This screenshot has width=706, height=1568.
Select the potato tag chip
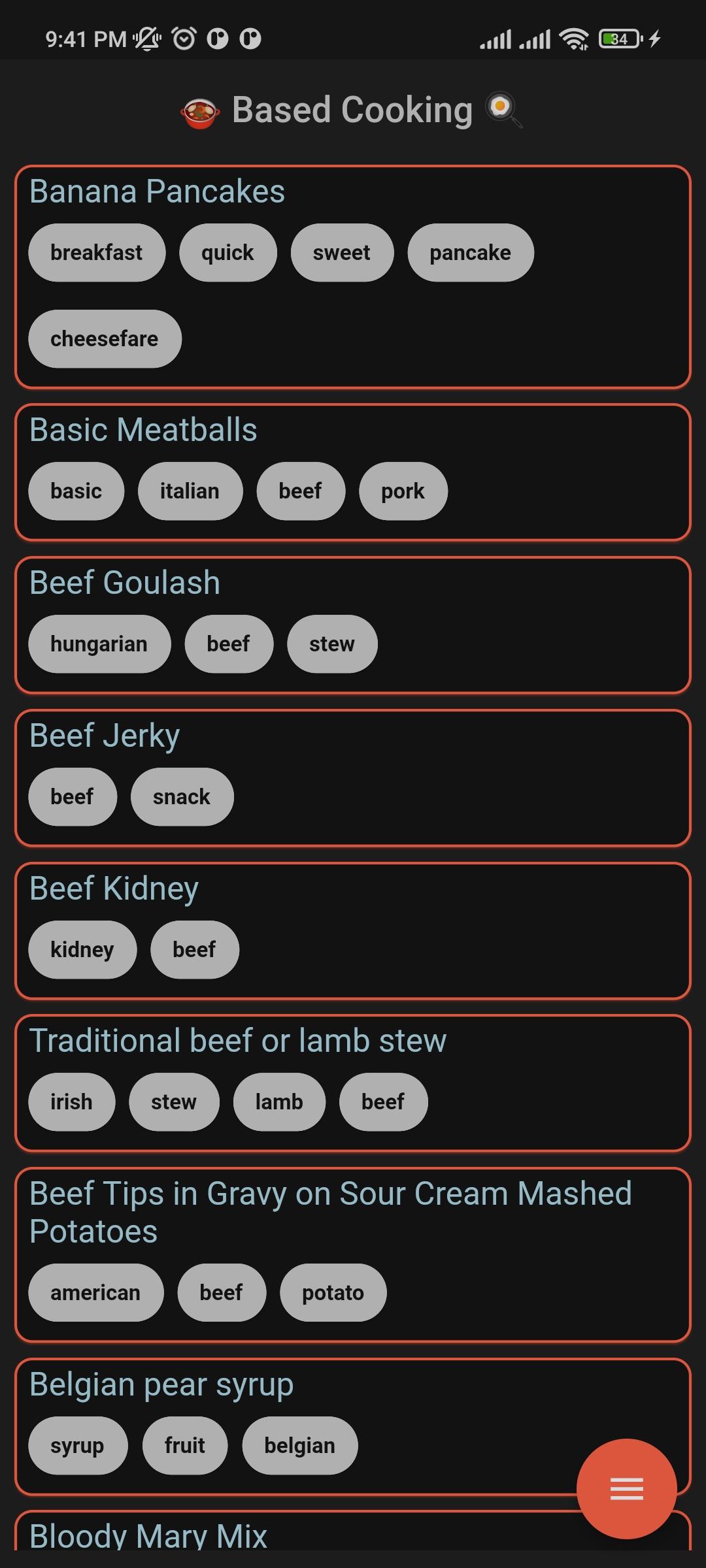click(x=333, y=1293)
